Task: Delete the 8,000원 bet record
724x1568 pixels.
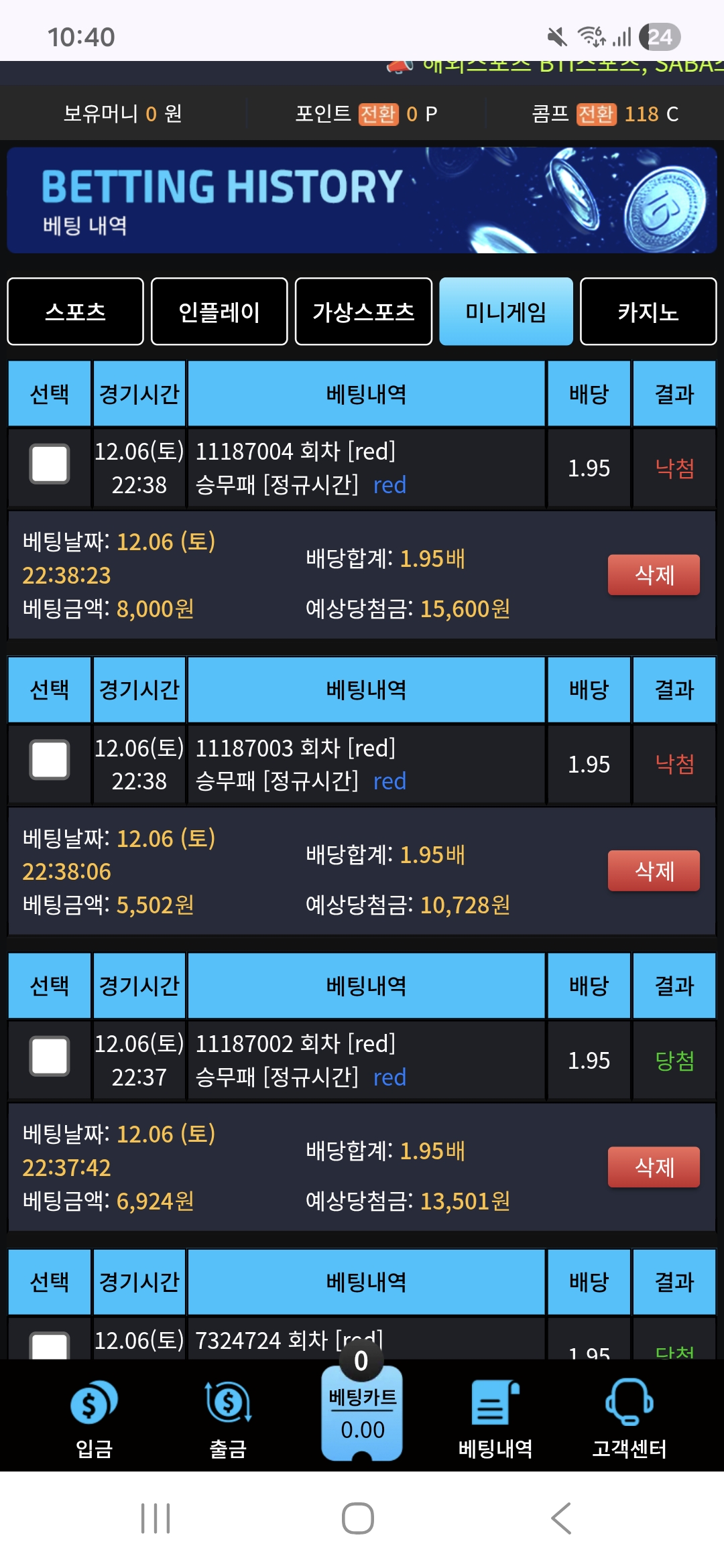Action: tap(654, 575)
